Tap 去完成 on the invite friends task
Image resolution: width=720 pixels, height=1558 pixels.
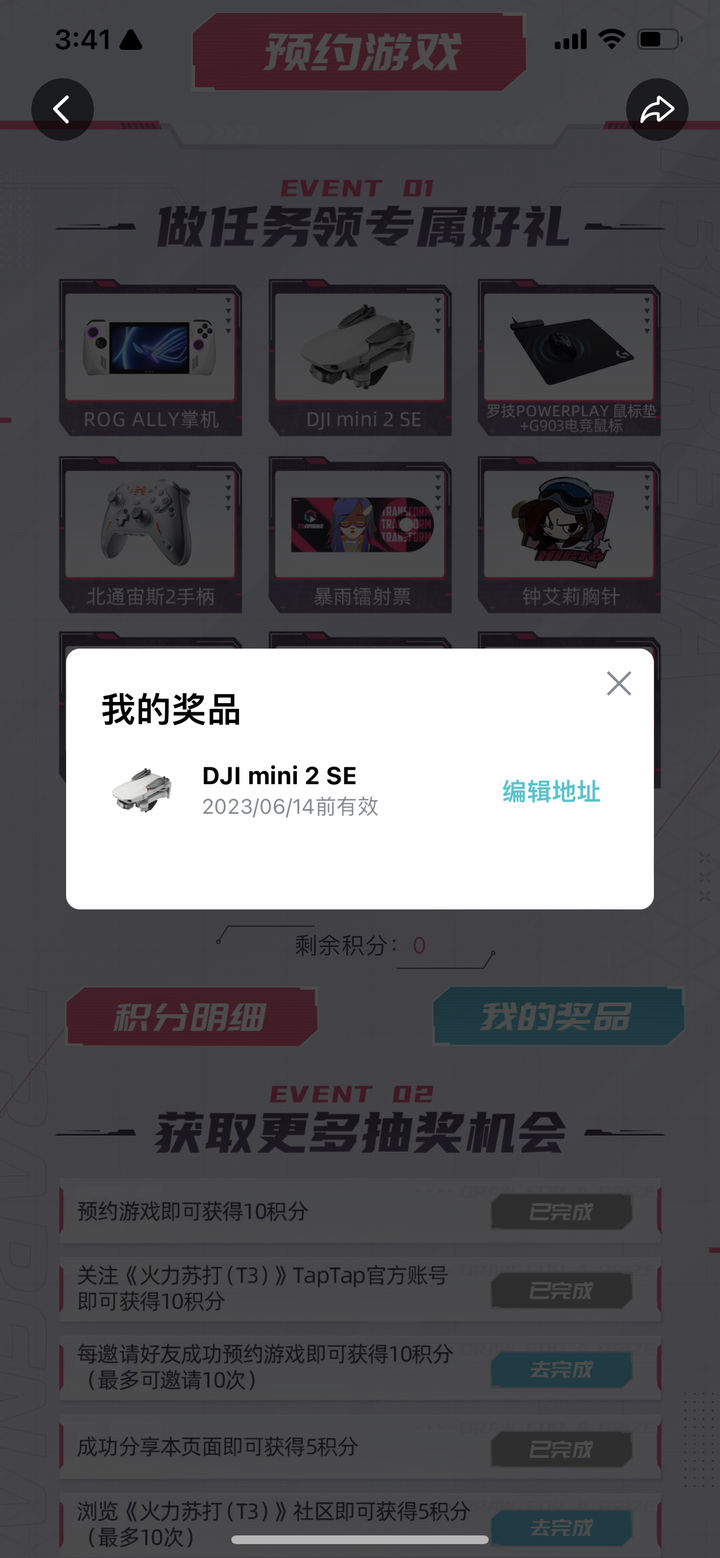pos(561,1371)
